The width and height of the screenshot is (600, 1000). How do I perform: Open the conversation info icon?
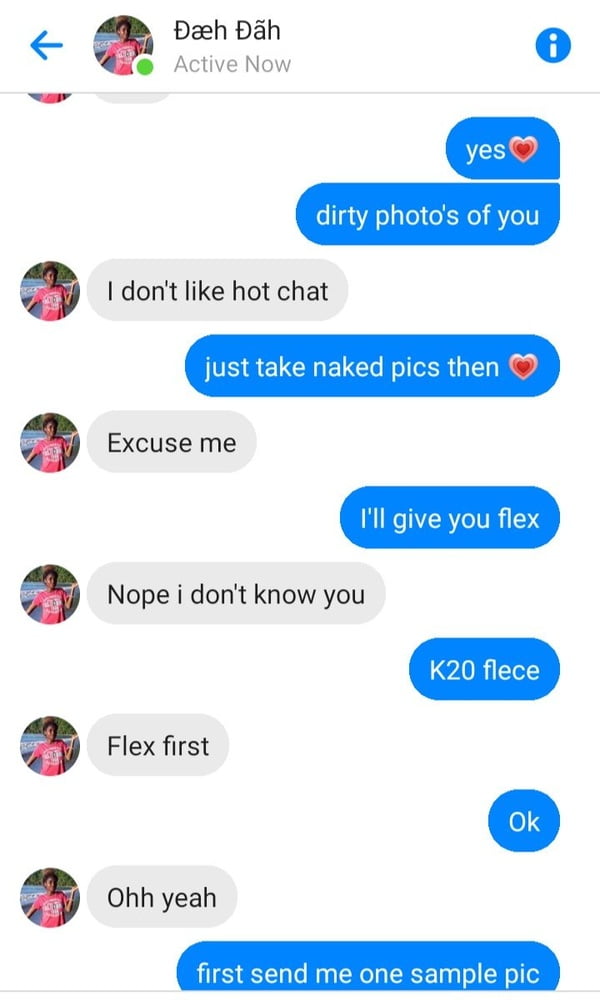click(553, 46)
